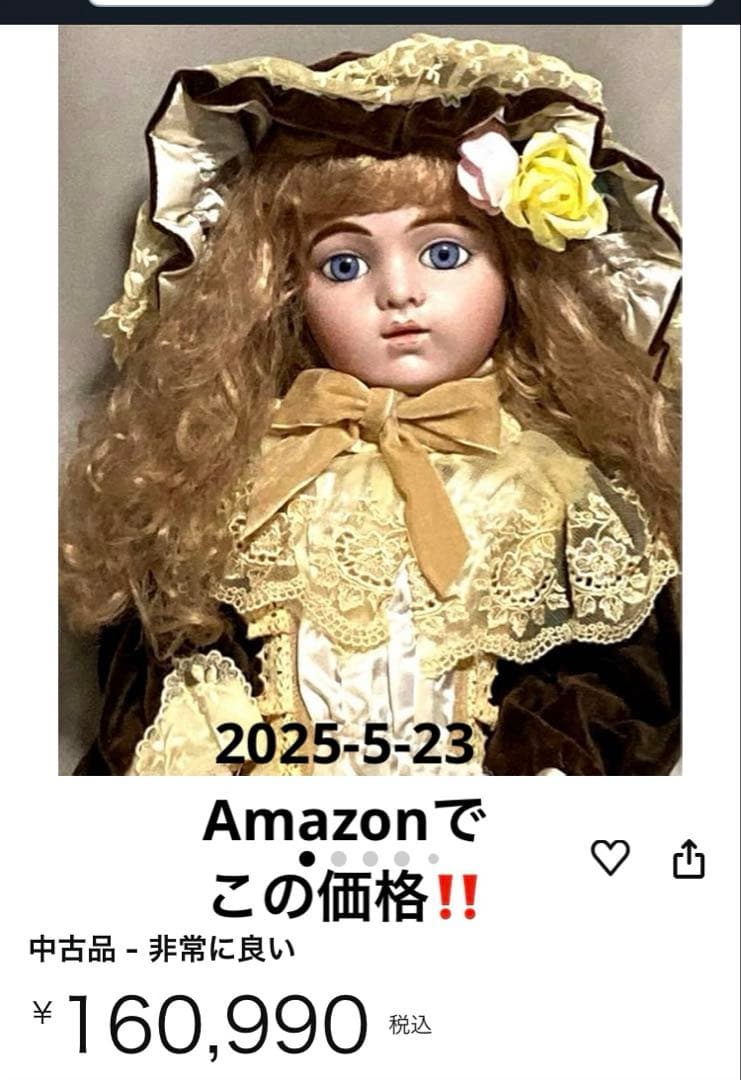The width and height of the screenshot is (741, 1080).
Task: Open the doll product photo
Action: pyautogui.click(x=370, y=400)
